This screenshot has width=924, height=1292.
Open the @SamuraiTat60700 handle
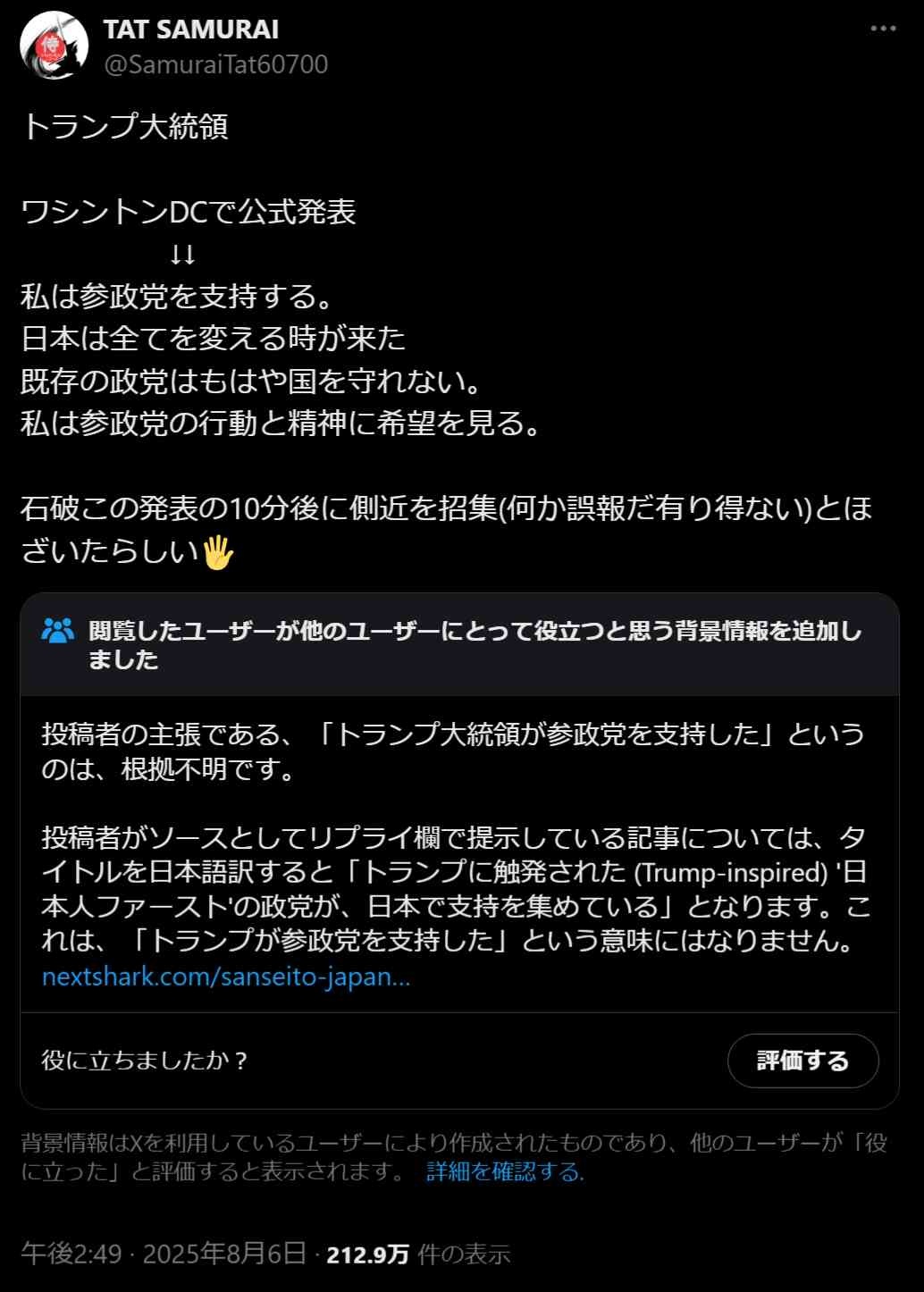click(x=216, y=64)
